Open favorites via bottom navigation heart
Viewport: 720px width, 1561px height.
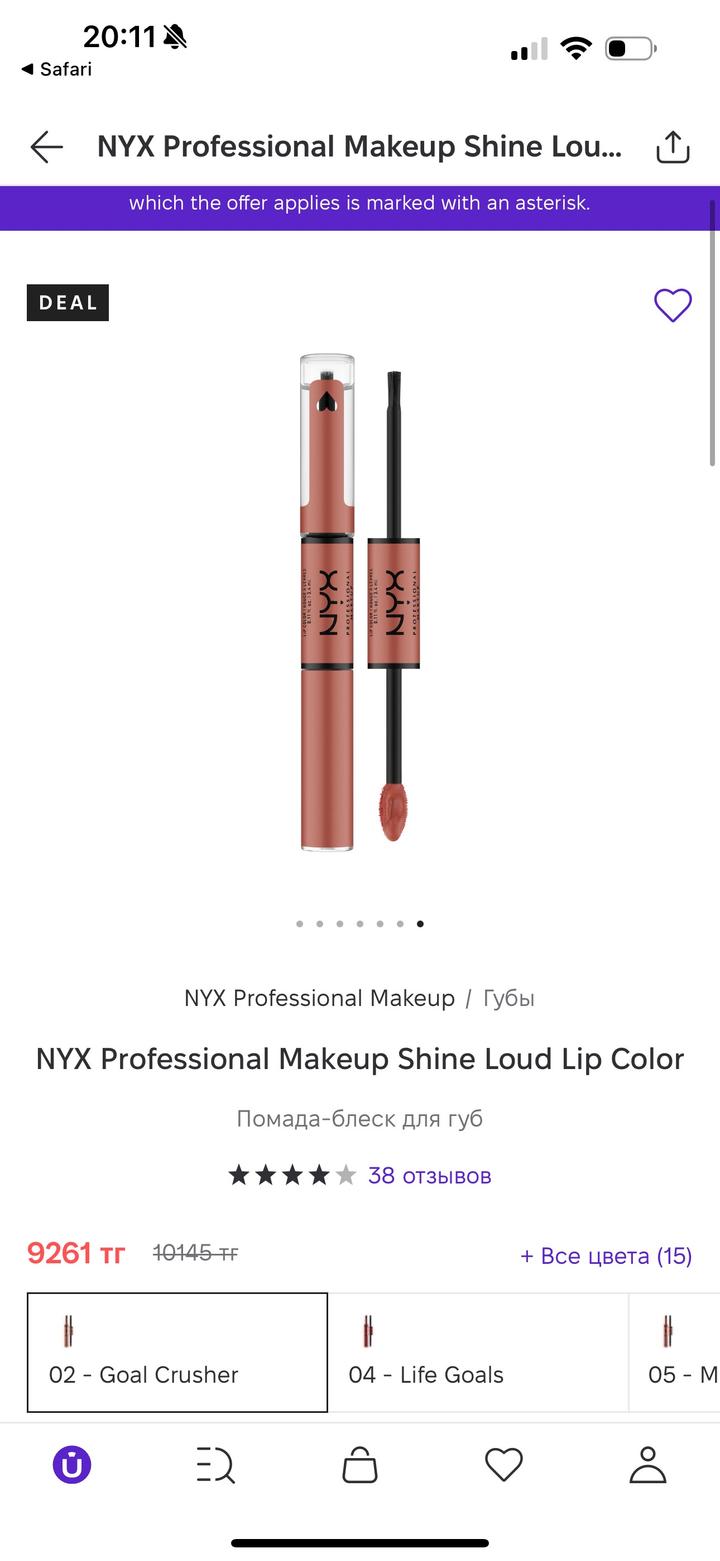click(x=504, y=1465)
